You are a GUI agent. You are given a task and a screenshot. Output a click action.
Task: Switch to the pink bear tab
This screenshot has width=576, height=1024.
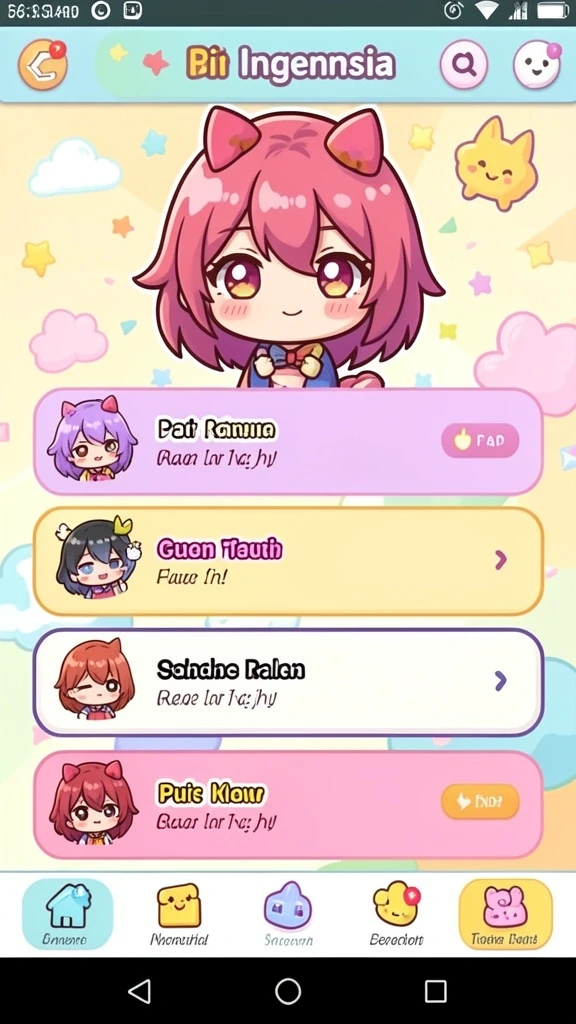tap(505, 914)
